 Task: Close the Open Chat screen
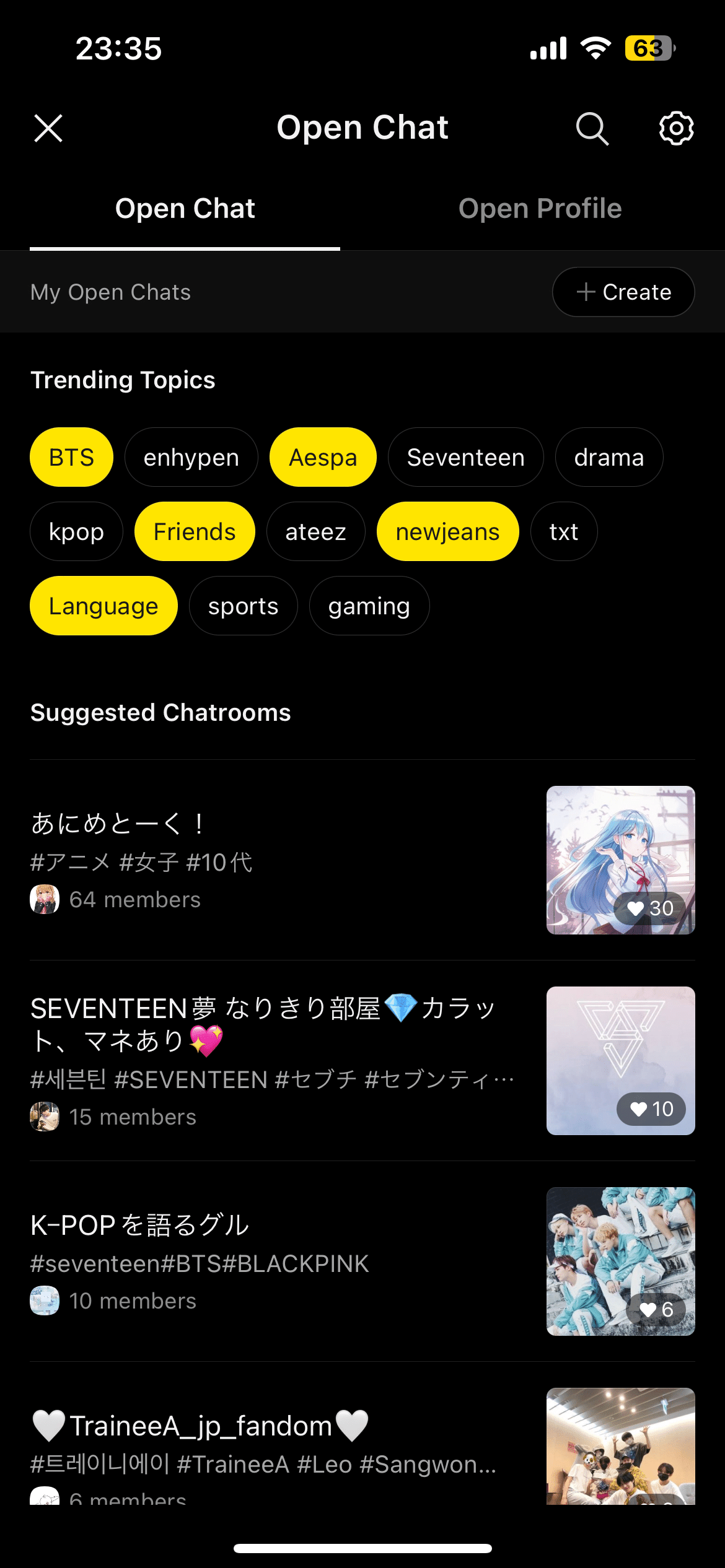[x=48, y=128]
